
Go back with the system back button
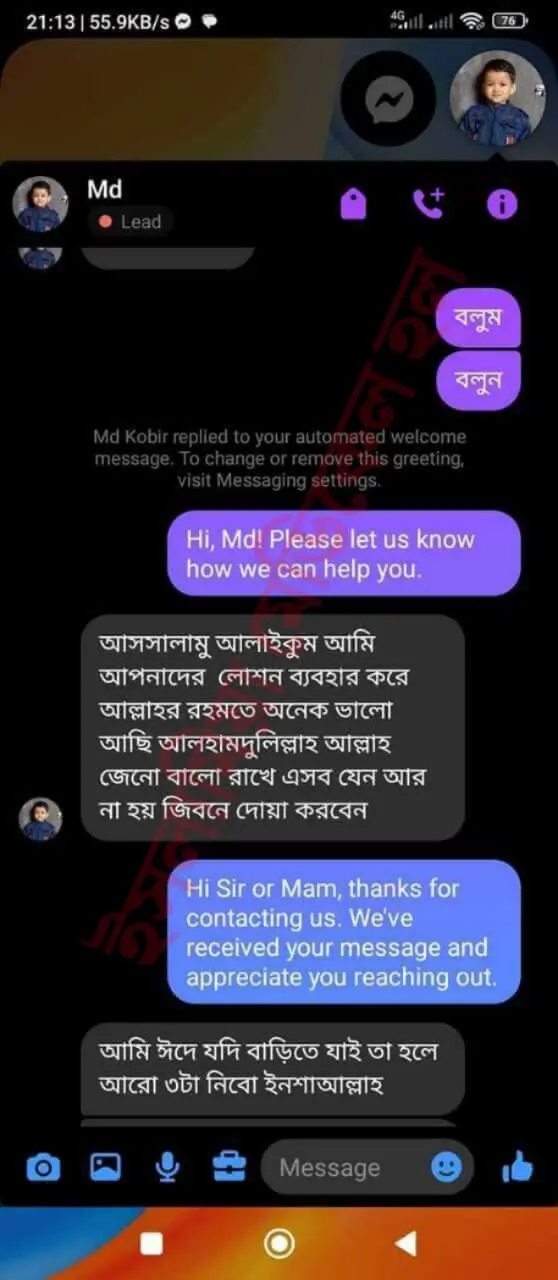pyautogui.click(x=405, y=1243)
